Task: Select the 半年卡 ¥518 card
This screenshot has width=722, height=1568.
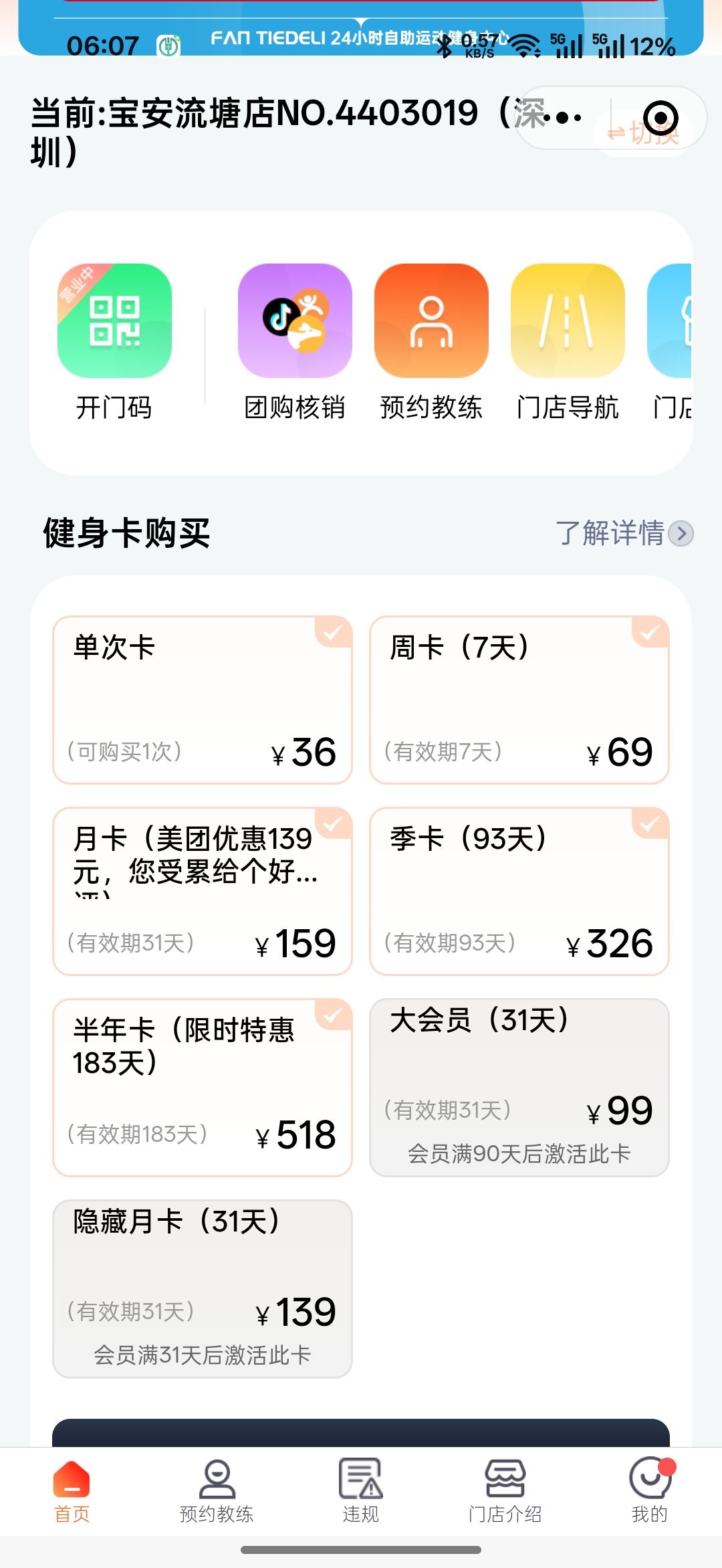Action: tap(203, 1088)
